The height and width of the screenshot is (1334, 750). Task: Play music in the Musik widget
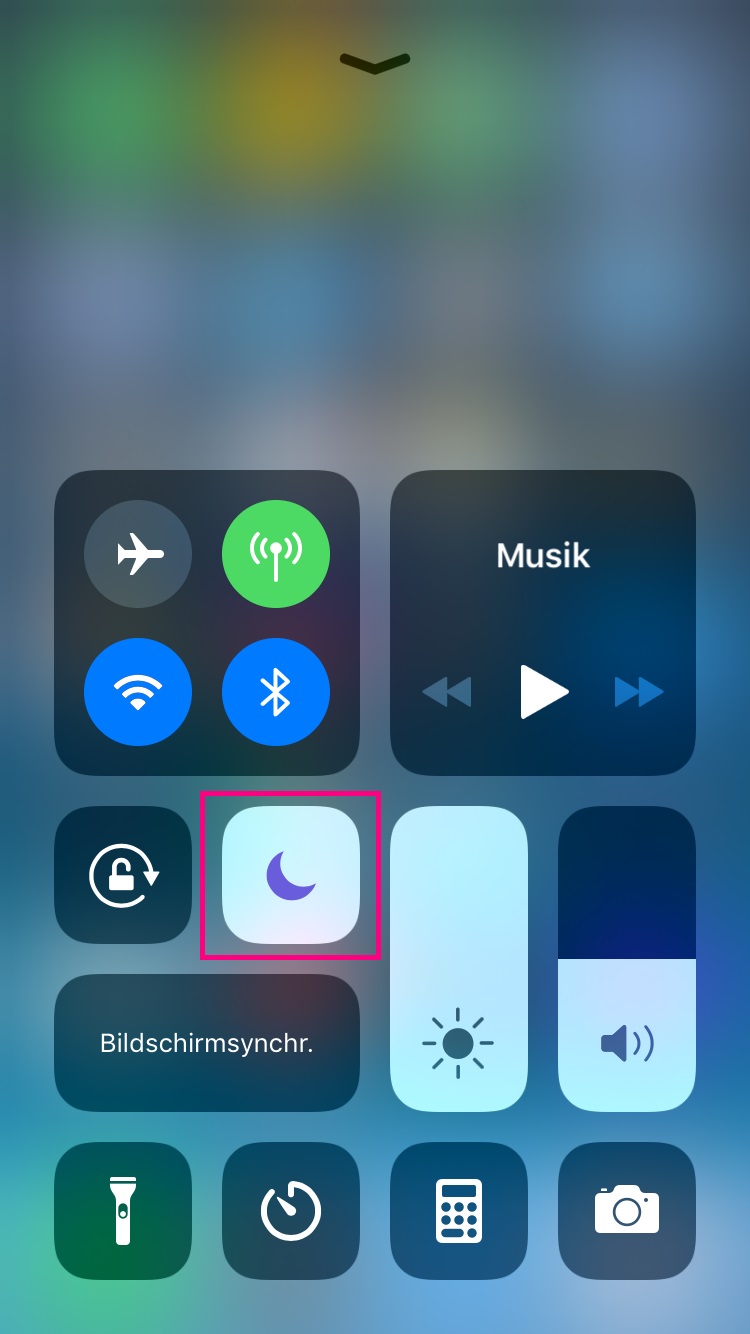coord(544,691)
